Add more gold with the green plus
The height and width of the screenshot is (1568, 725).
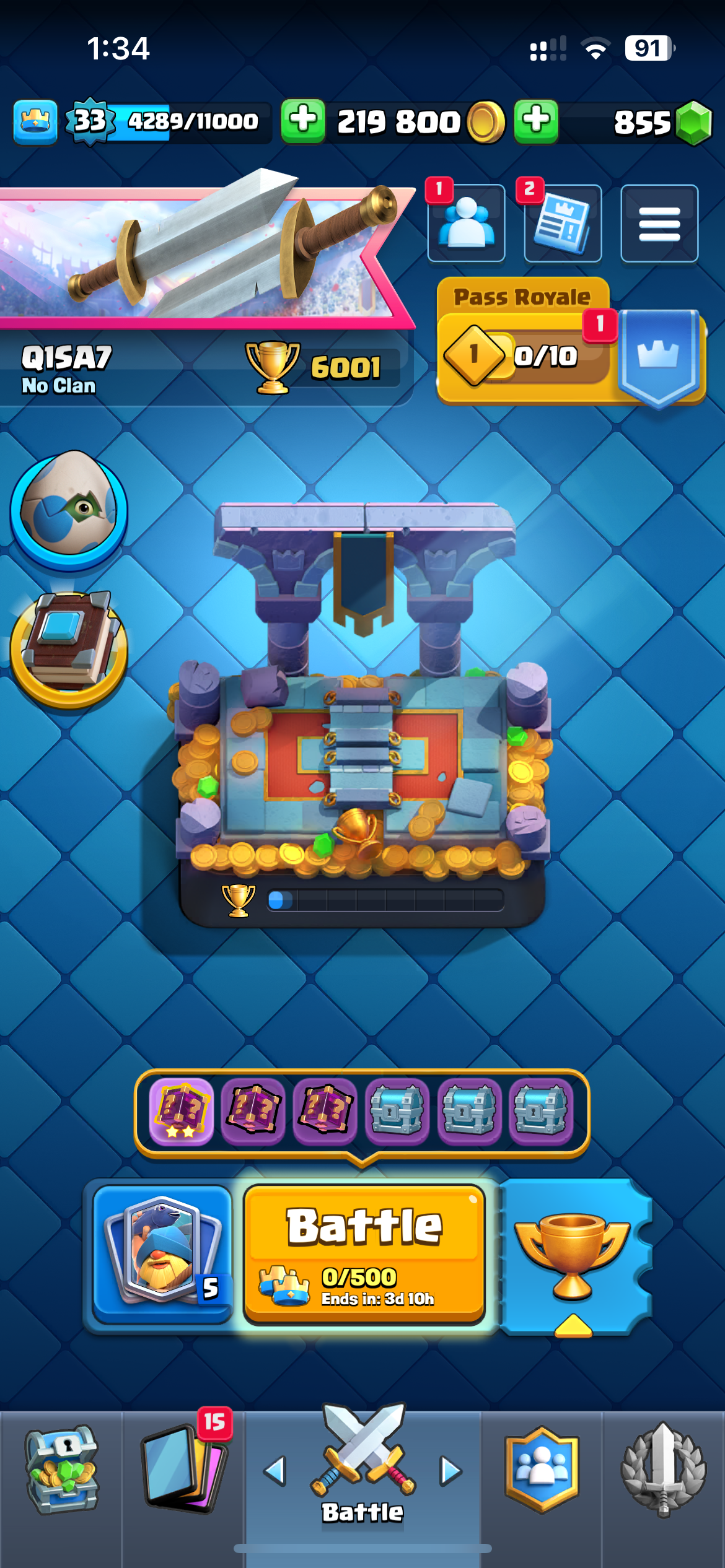[x=303, y=121]
